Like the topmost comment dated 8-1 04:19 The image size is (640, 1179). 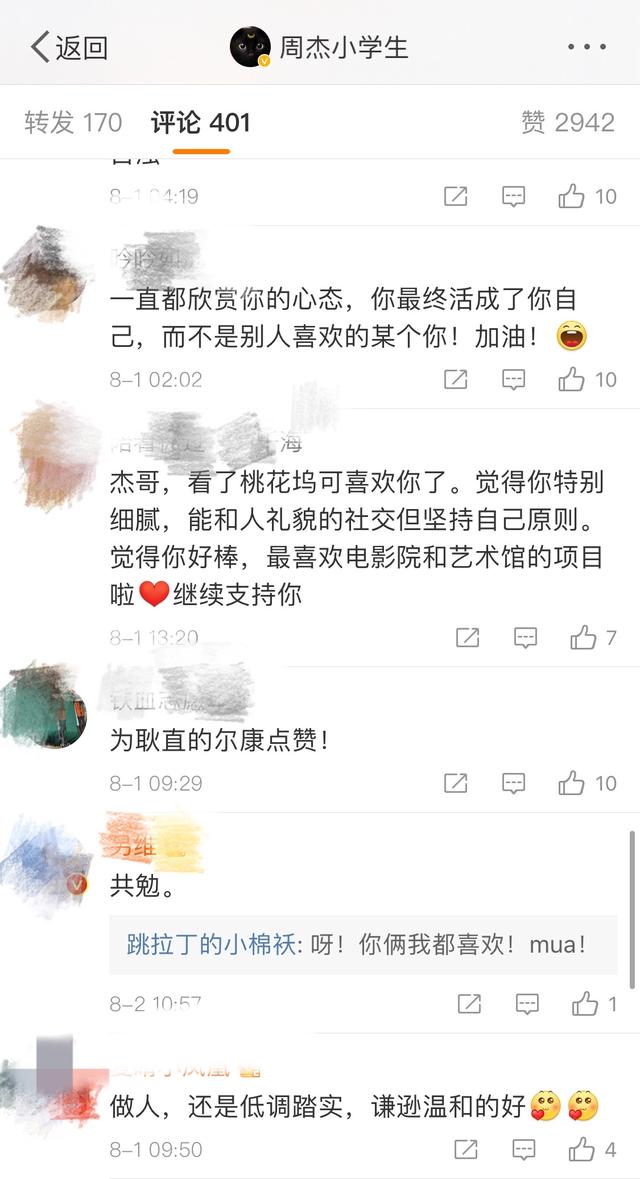[x=573, y=196]
